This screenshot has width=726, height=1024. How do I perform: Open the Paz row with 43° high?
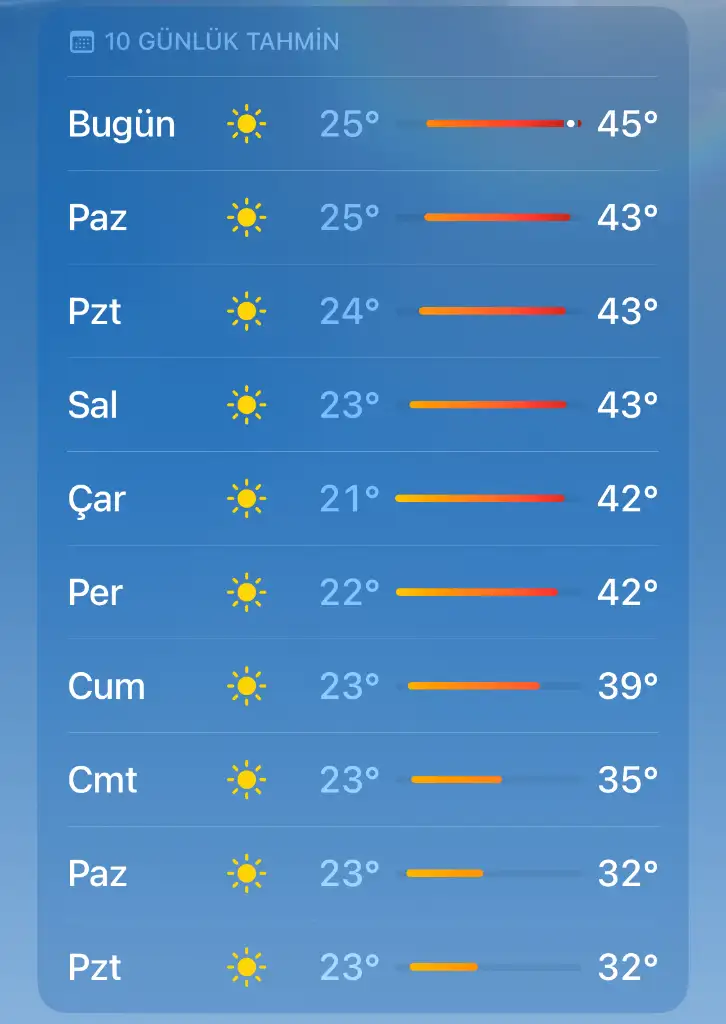tap(362, 217)
